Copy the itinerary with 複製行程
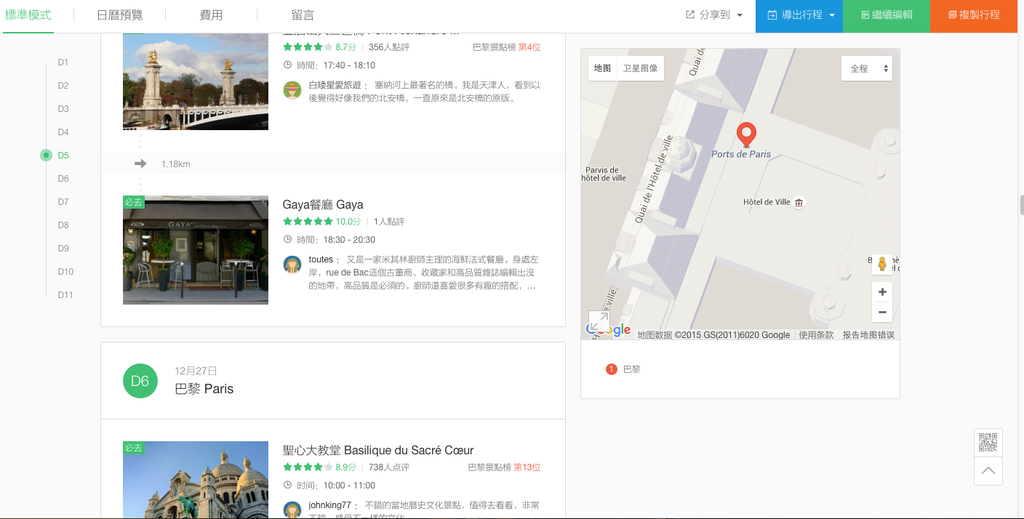 tap(973, 15)
